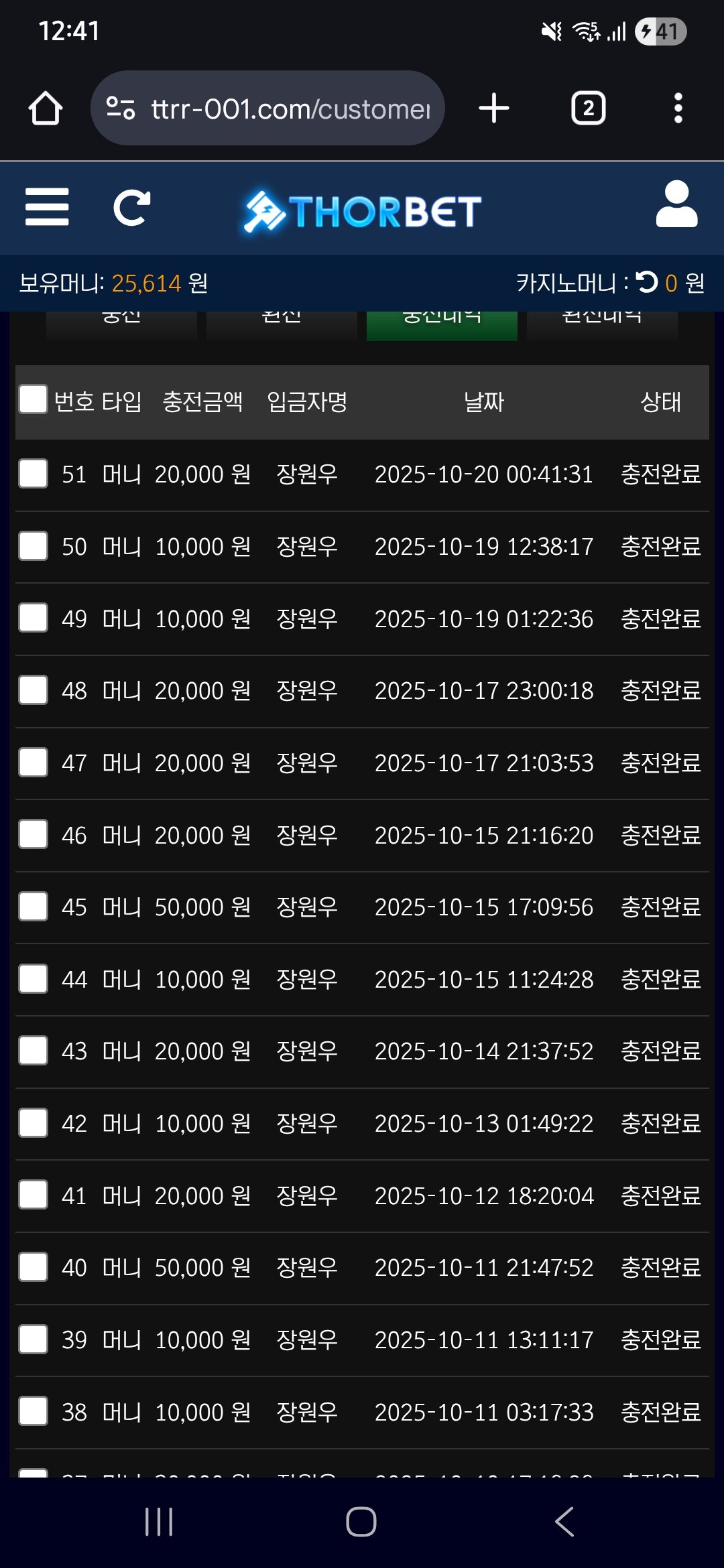724x1568 pixels.
Task: Open the hamburger side menu
Action: click(47, 207)
